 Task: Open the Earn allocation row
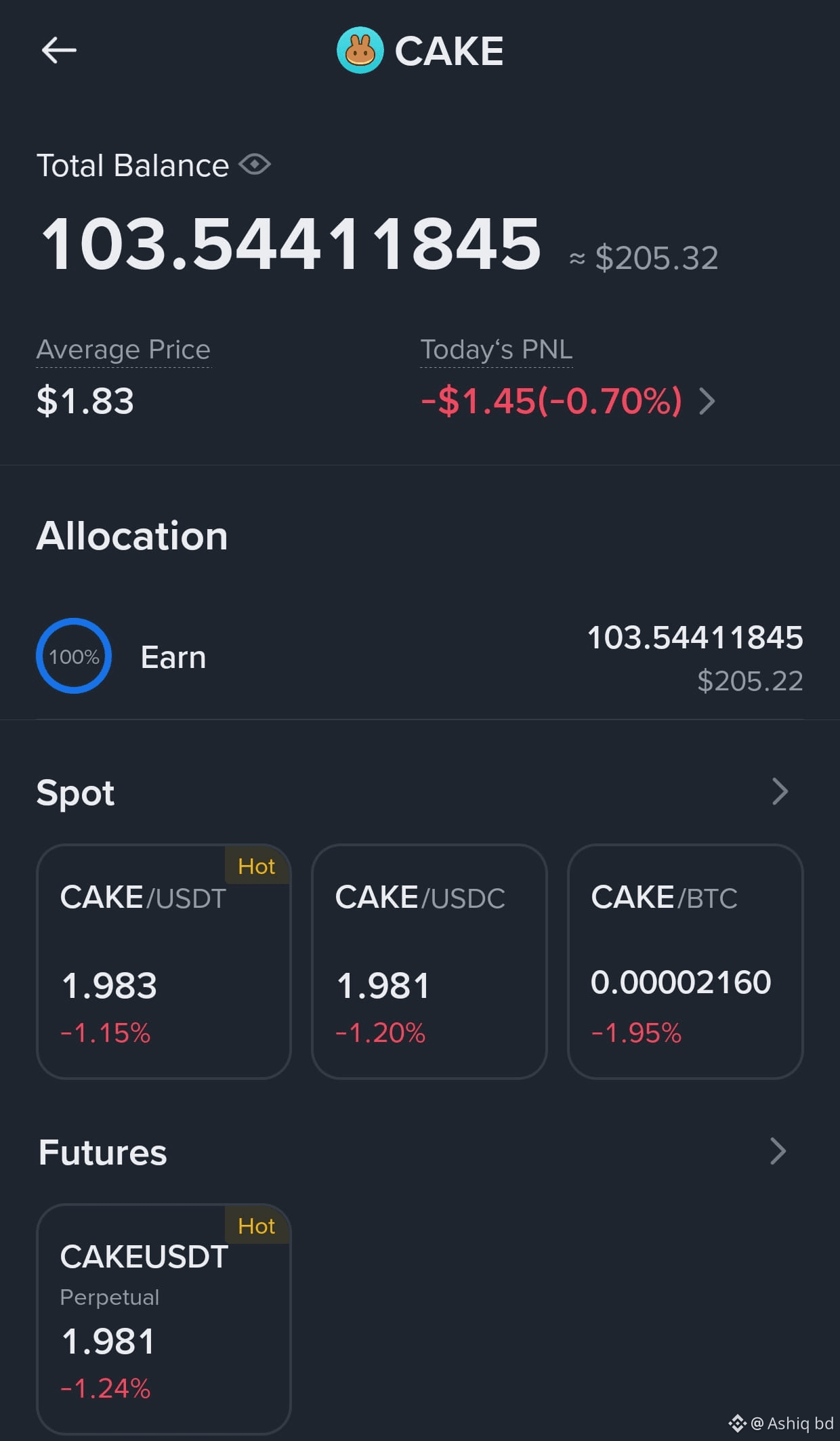(x=419, y=657)
